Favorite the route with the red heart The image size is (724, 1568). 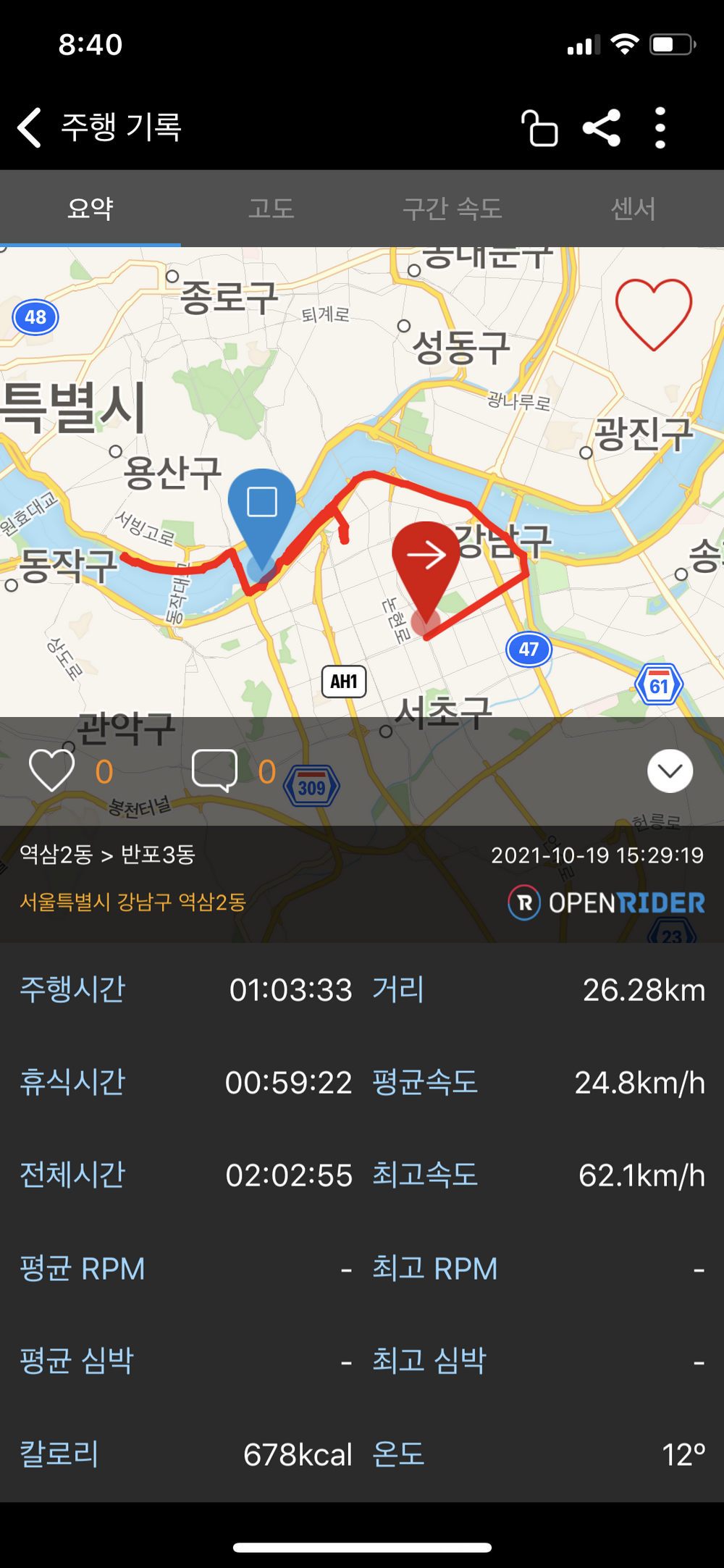point(654,314)
